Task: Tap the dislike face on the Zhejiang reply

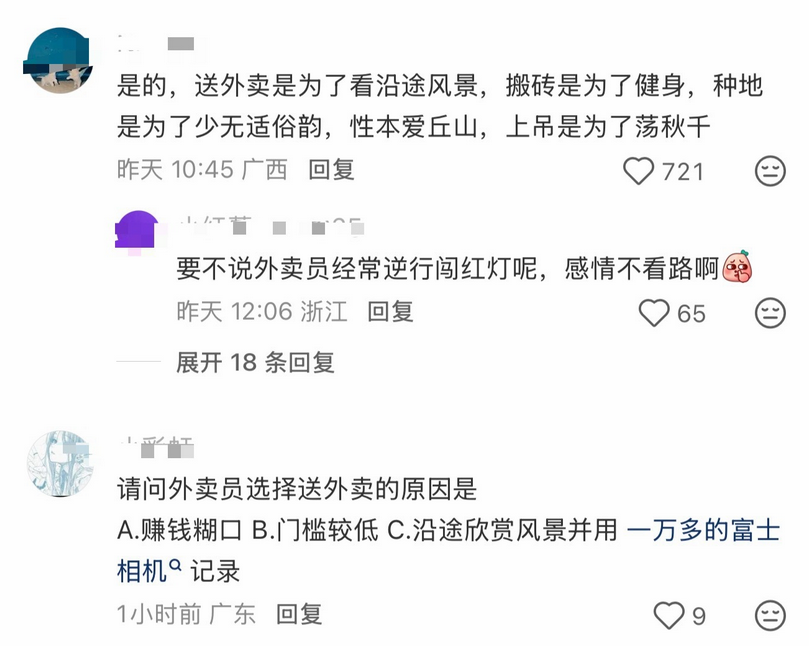Action: coord(769,313)
